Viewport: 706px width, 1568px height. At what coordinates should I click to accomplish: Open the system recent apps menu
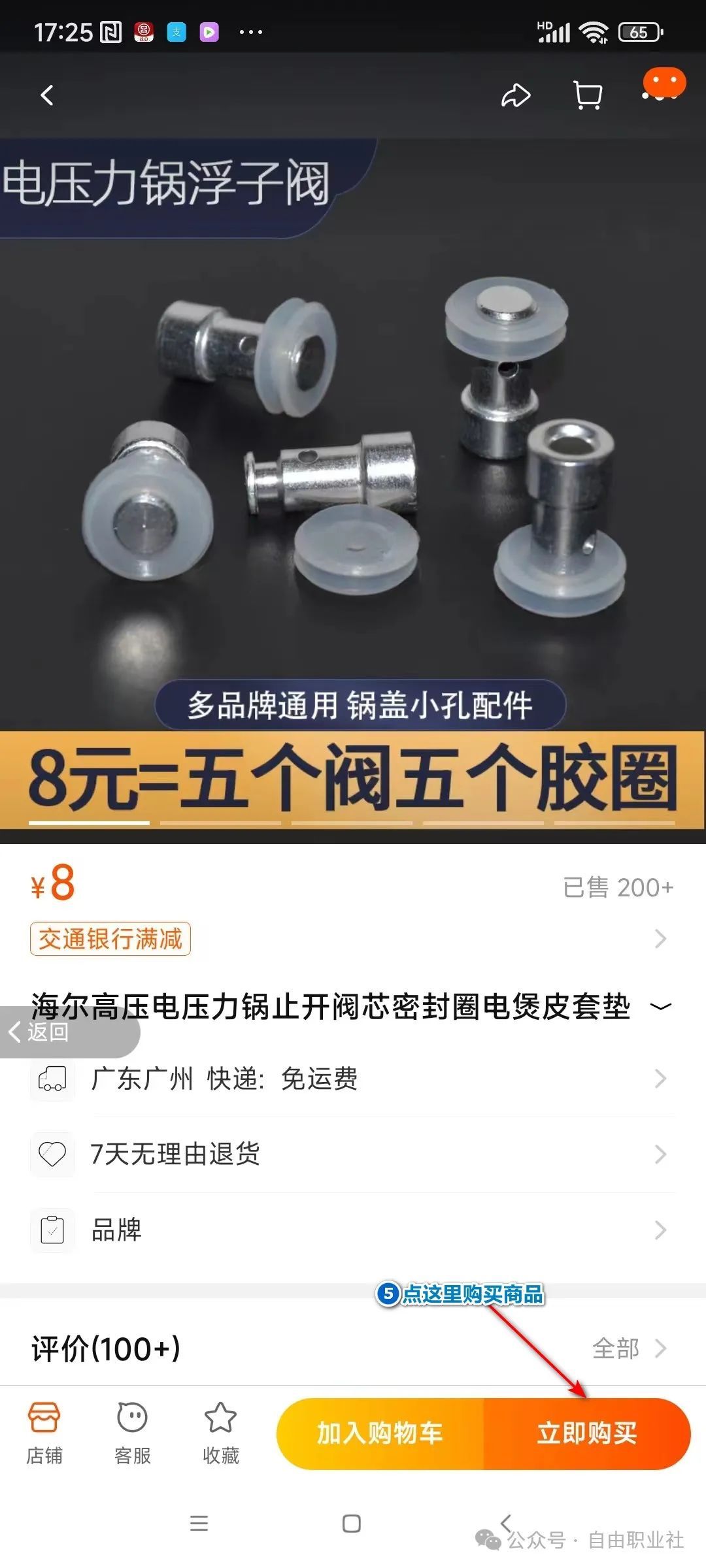point(199,1524)
